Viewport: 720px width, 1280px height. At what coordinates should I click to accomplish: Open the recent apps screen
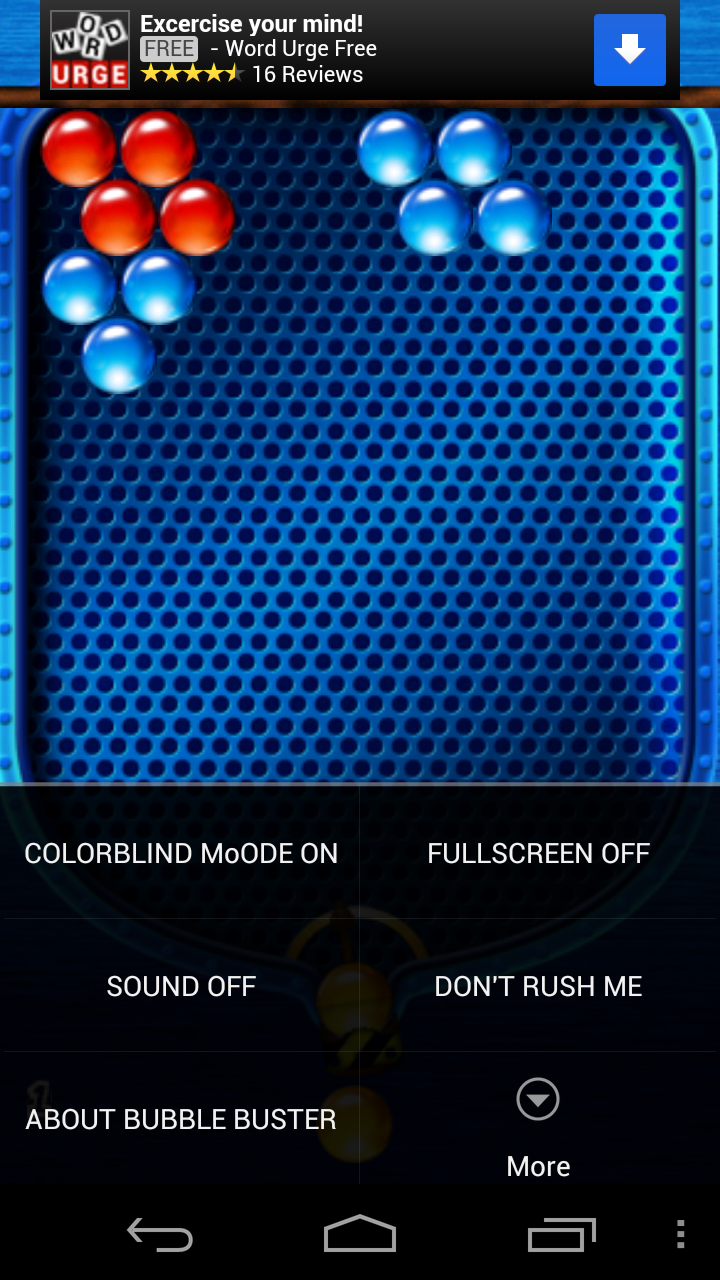click(x=561, y=1235)
